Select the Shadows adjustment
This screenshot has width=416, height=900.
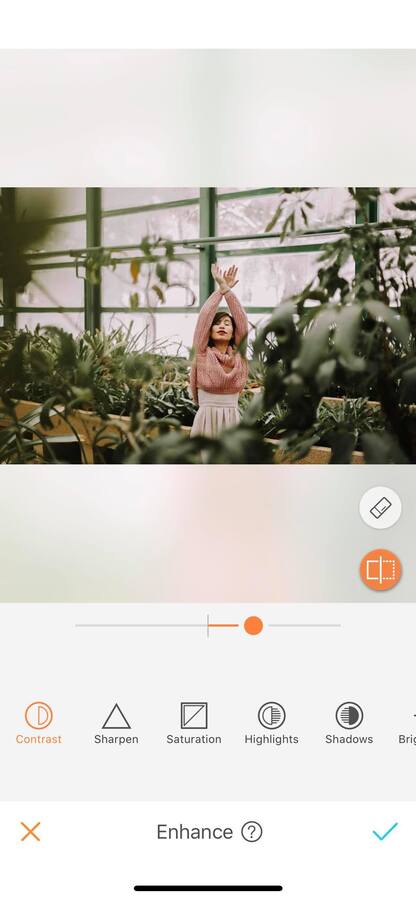(349, 723)
